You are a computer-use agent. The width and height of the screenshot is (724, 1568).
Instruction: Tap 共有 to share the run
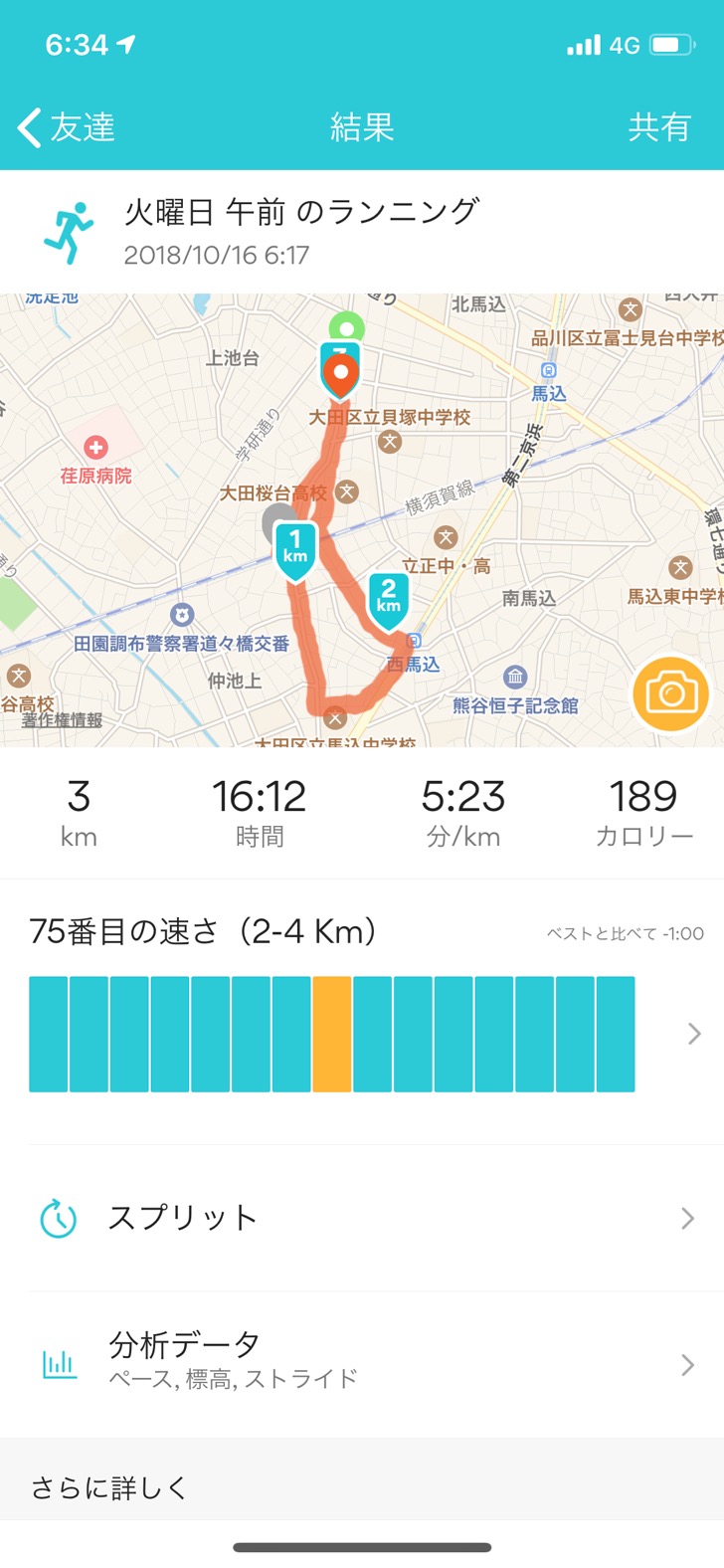point(658,127)
